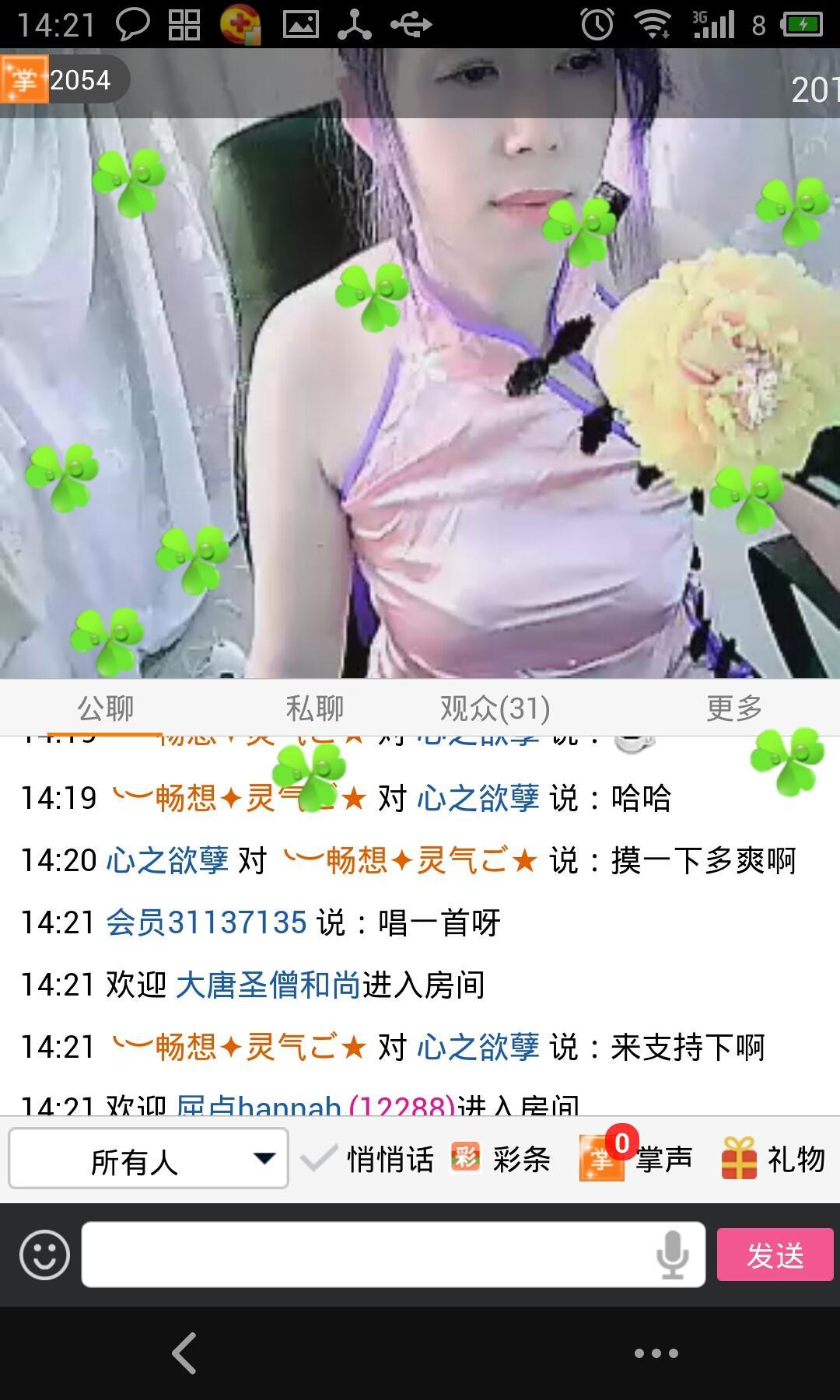840x1400 pixels.
Task: Open the 更多 tab
Action: [x=733, y=708]
